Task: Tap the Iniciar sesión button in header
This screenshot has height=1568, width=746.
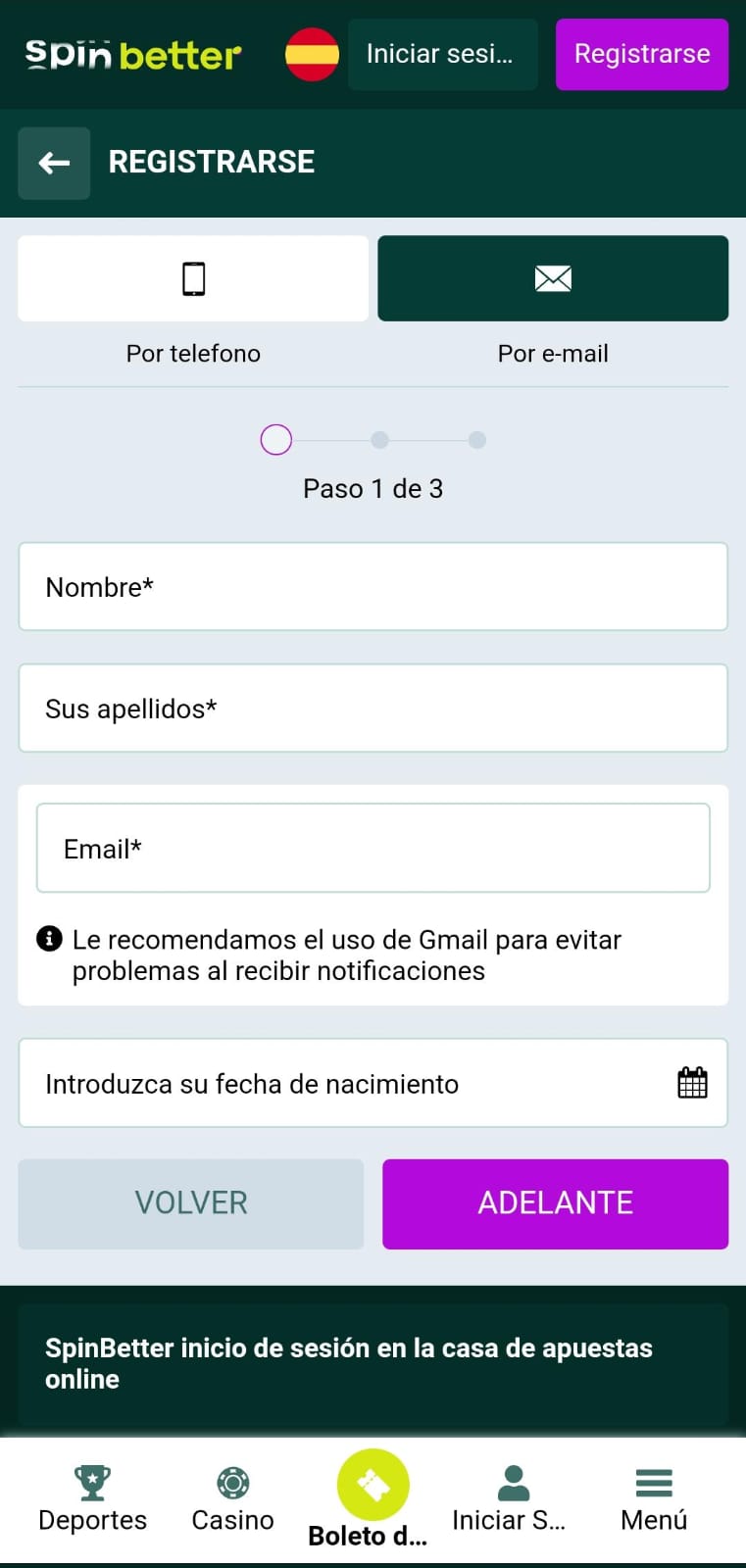Action: [442, 54]
